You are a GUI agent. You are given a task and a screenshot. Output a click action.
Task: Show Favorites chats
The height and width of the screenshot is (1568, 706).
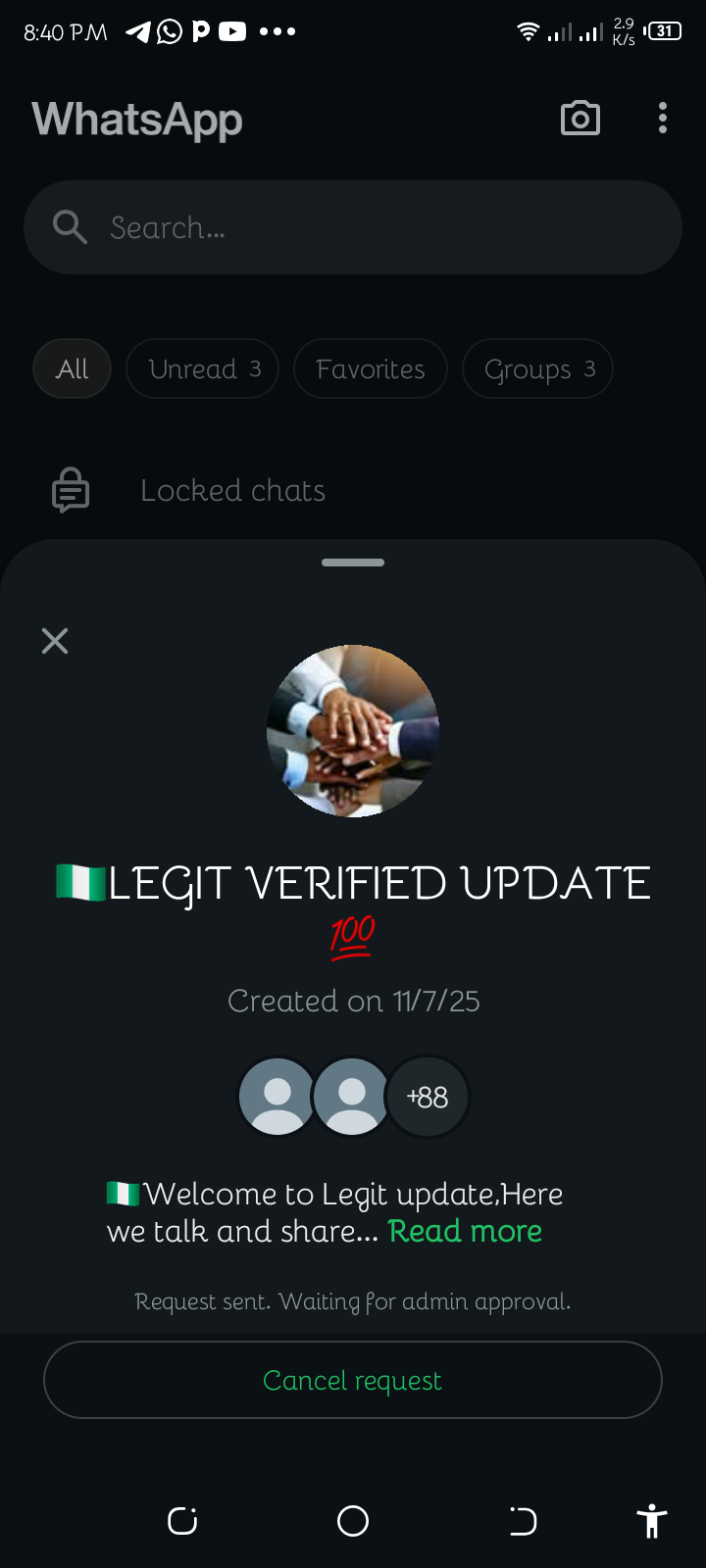(x=371, y=368)
